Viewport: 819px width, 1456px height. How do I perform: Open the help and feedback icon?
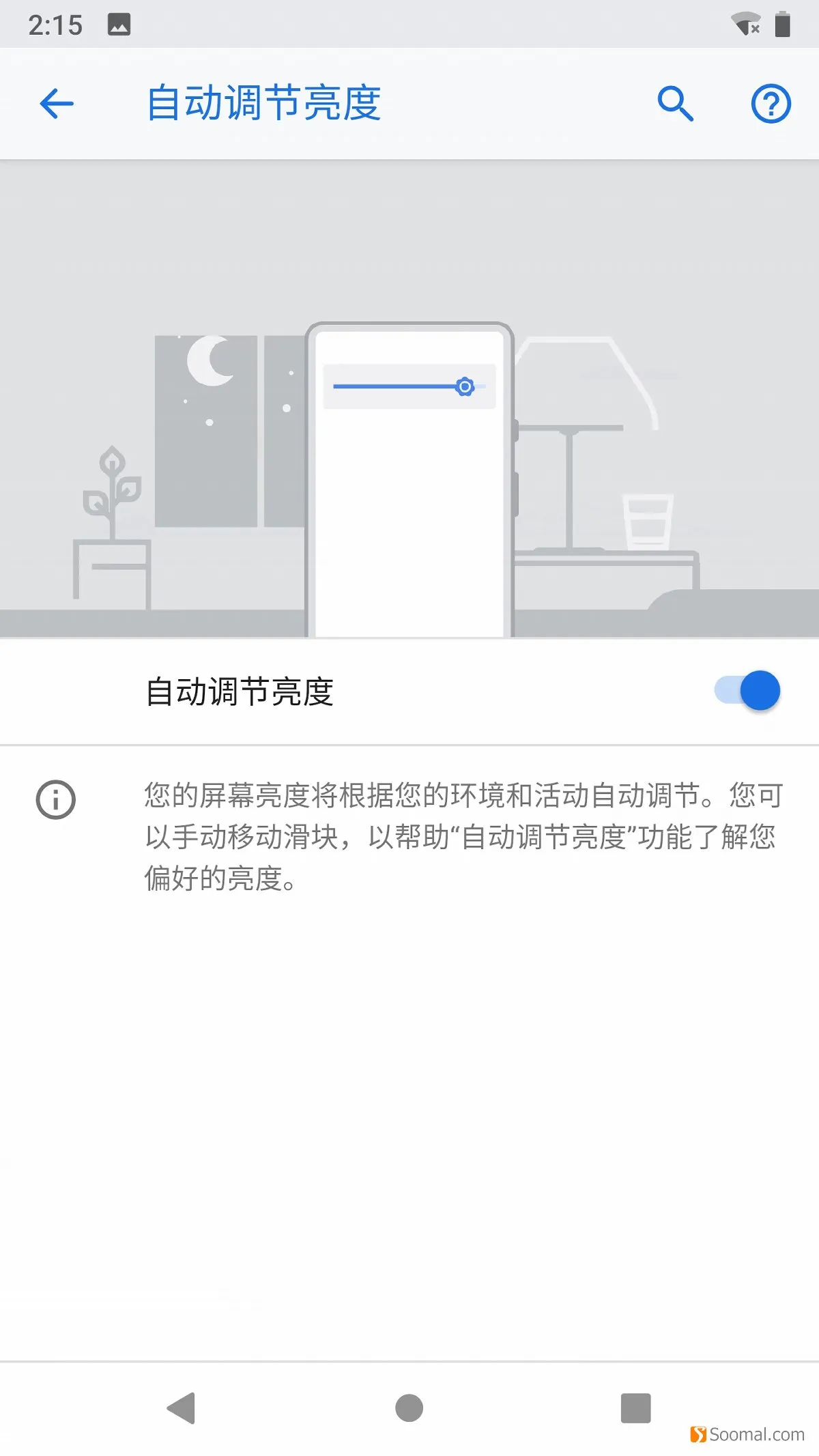click(x=771, y=104)
